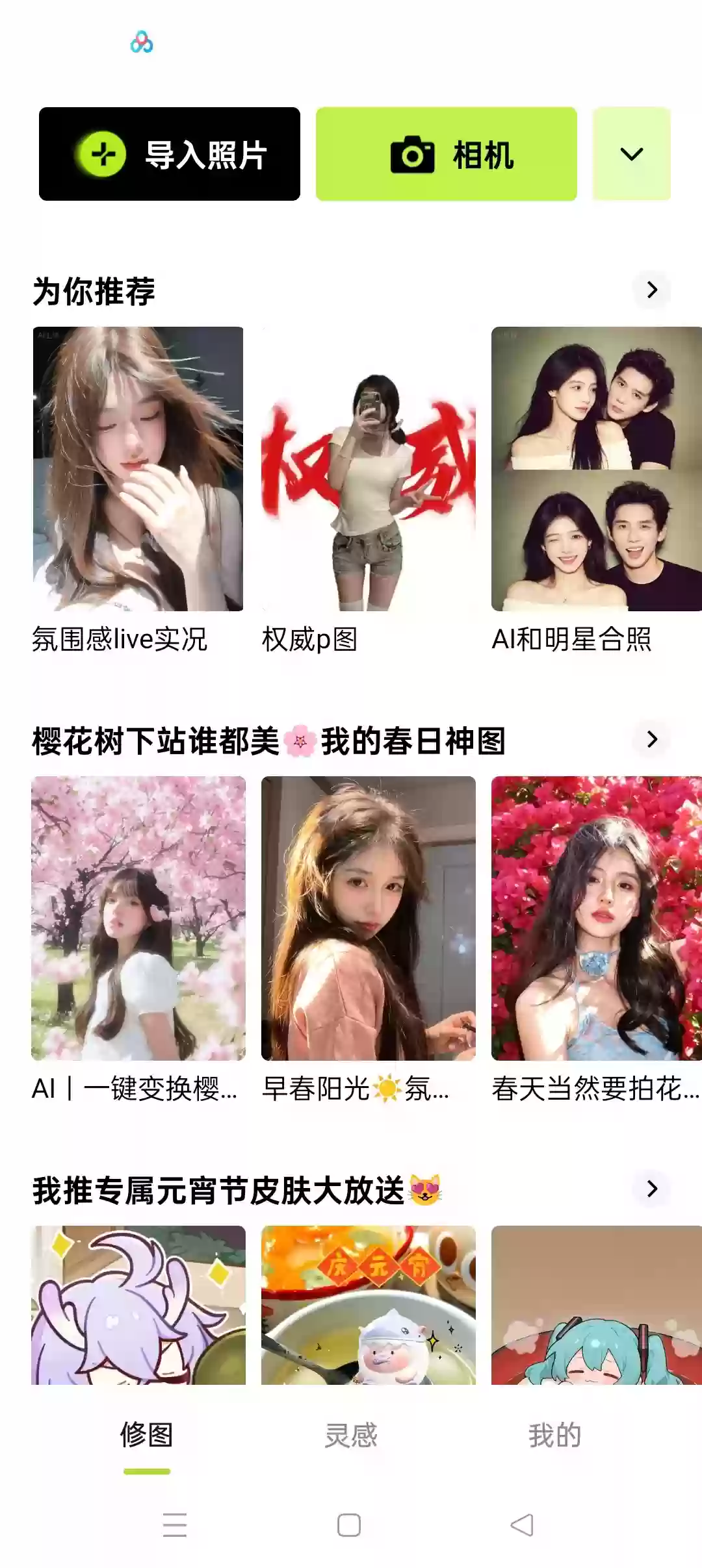Open the 相机 camera button
702x1568 pixels.
446,154
